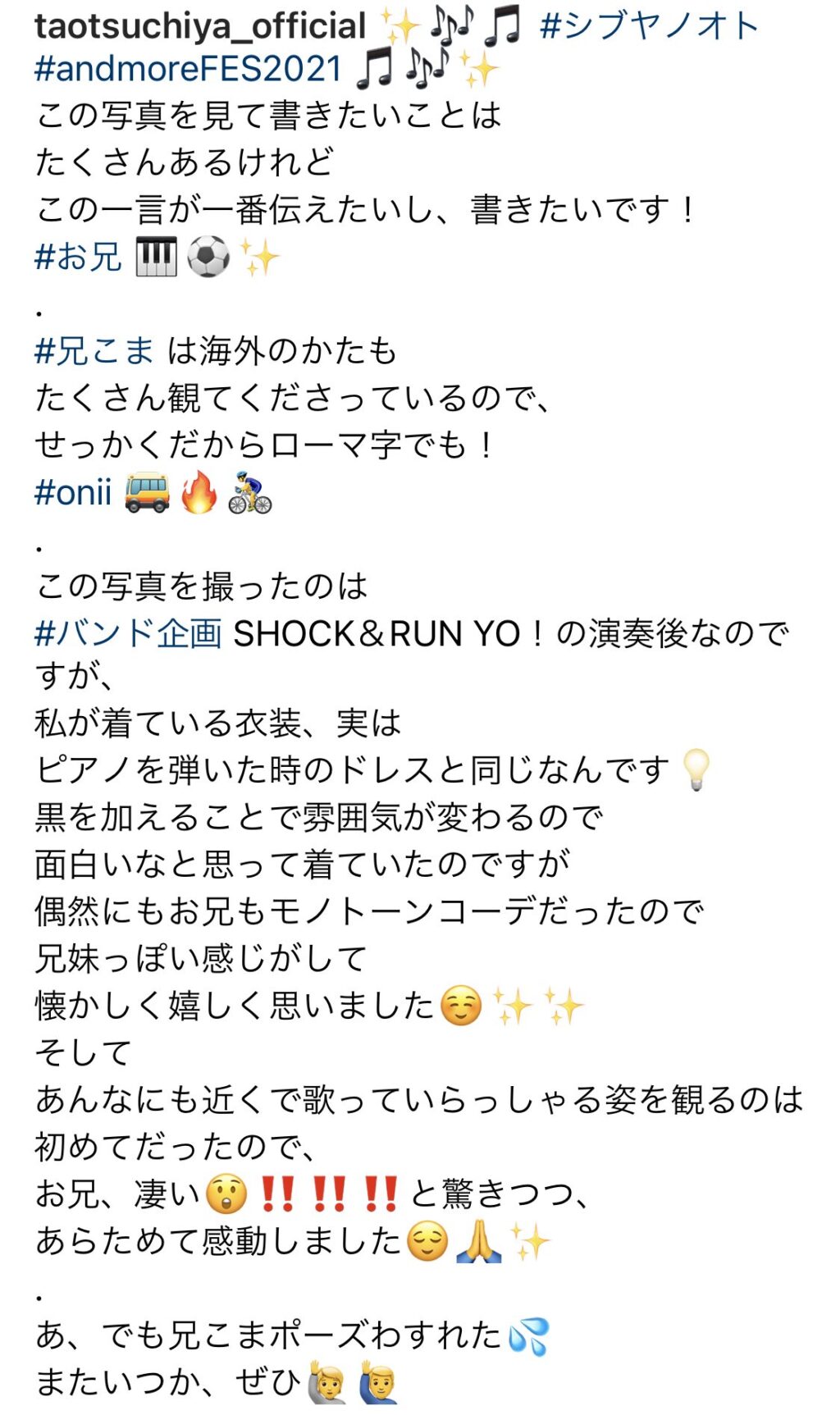Open the #onii hashtag

pos(73,492)
